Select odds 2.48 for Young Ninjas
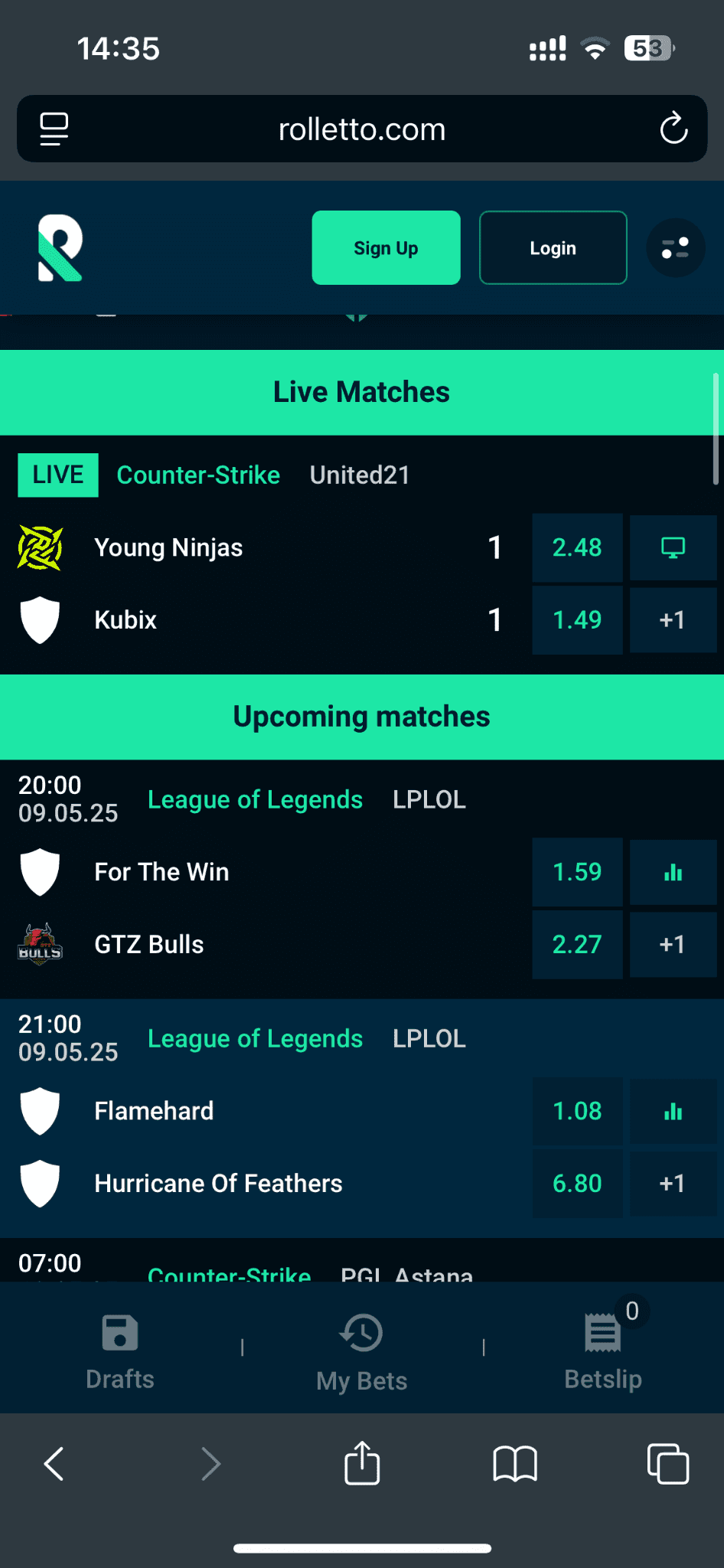This screenshot has width=724, height=1568. pyautogui.click(x=577, y=547)
